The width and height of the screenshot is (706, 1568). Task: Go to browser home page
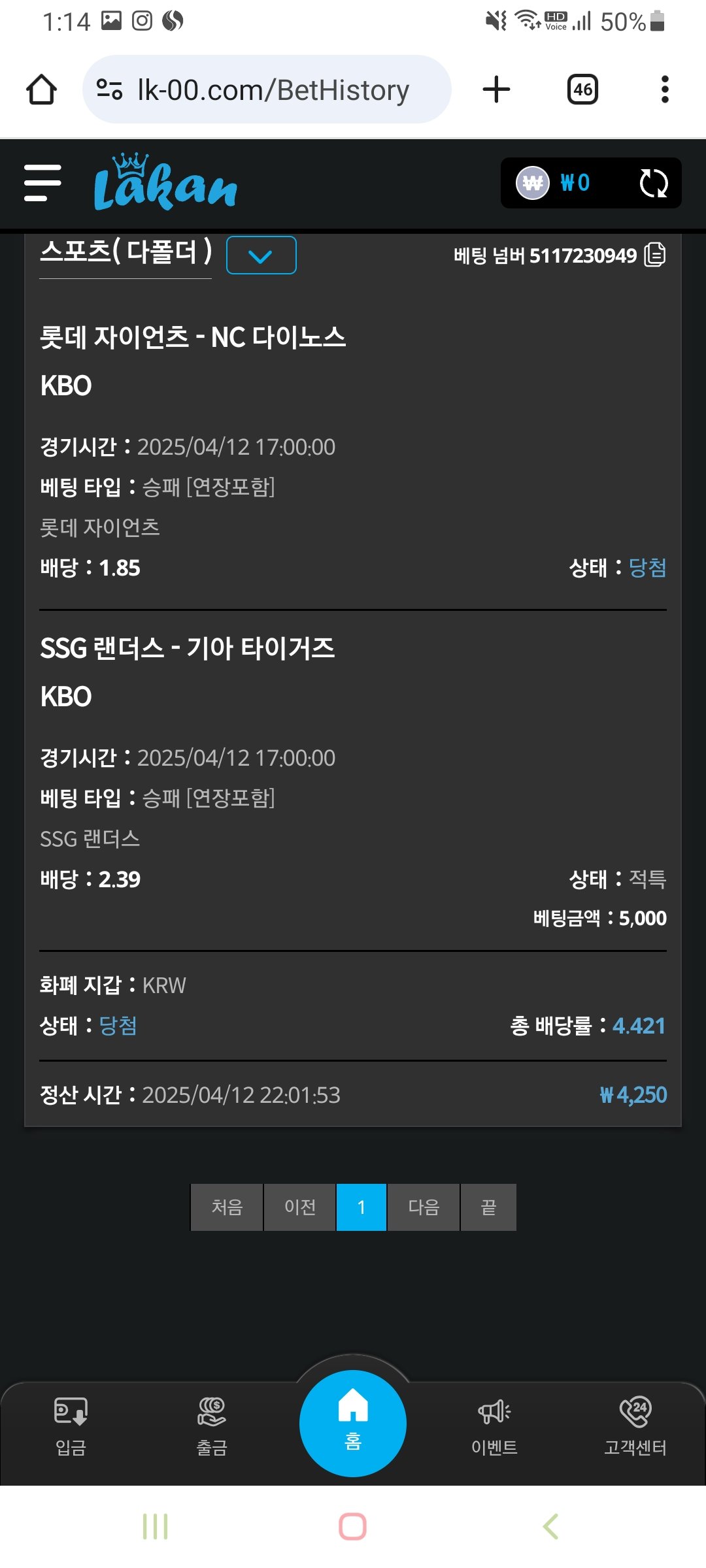tap(41, 90)
